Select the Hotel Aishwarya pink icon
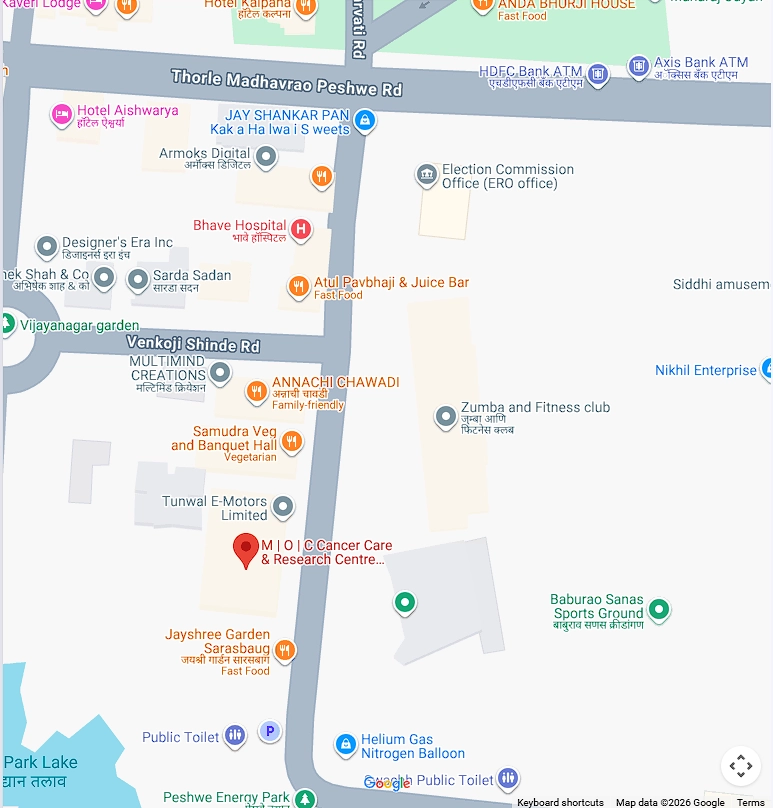 pyautogui.click(x=60, y=116)
